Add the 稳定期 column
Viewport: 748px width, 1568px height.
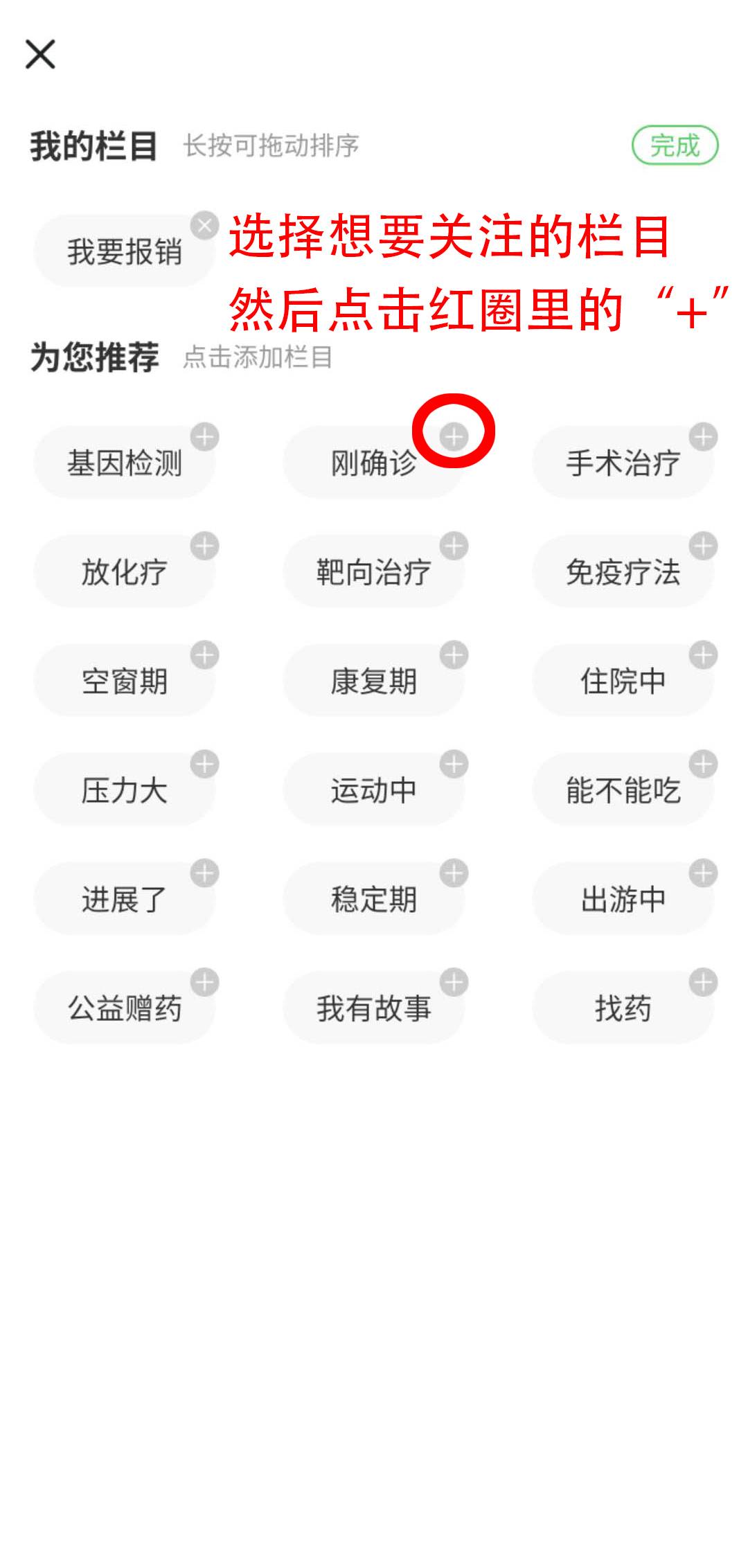point(454,873)
